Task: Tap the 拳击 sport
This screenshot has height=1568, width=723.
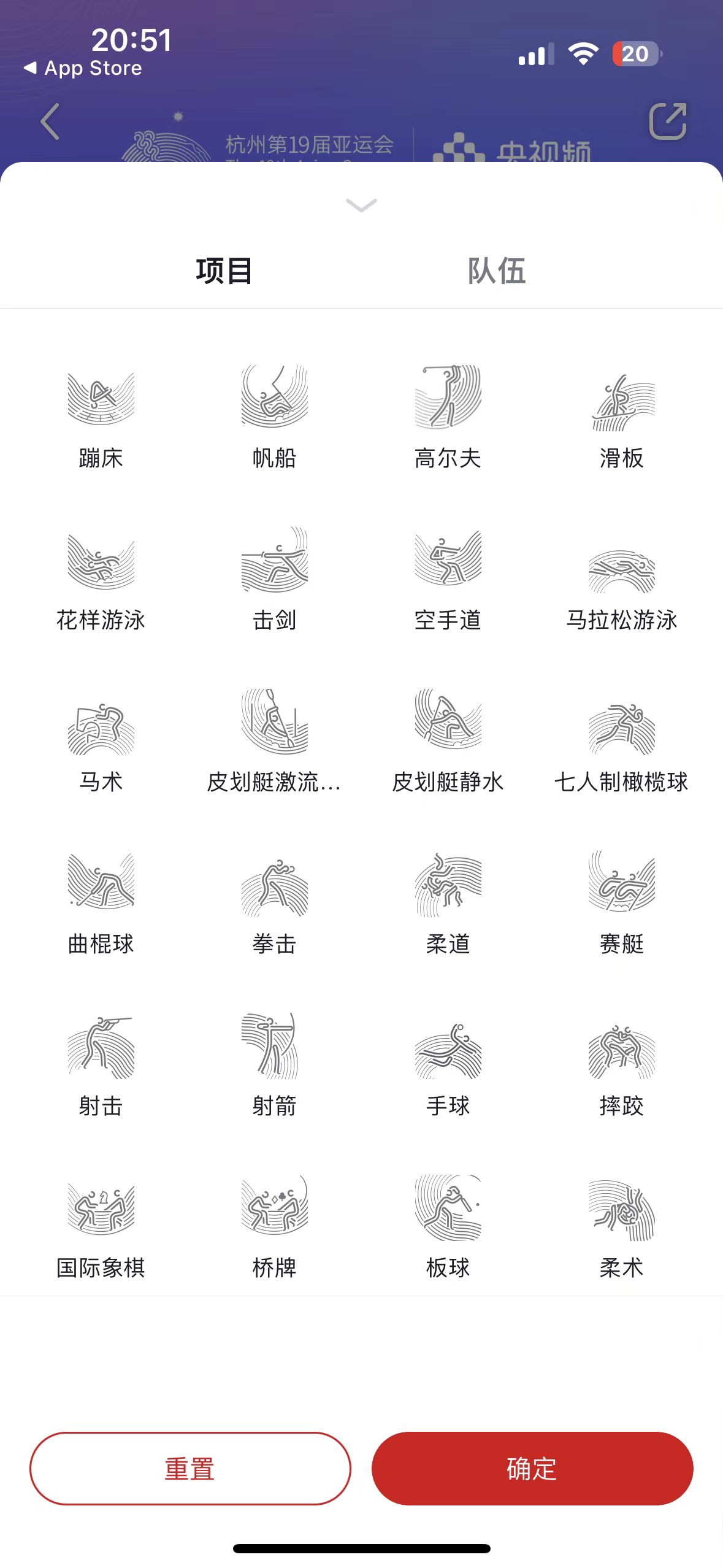Action: pyautogui.click(x=274, y=903)
